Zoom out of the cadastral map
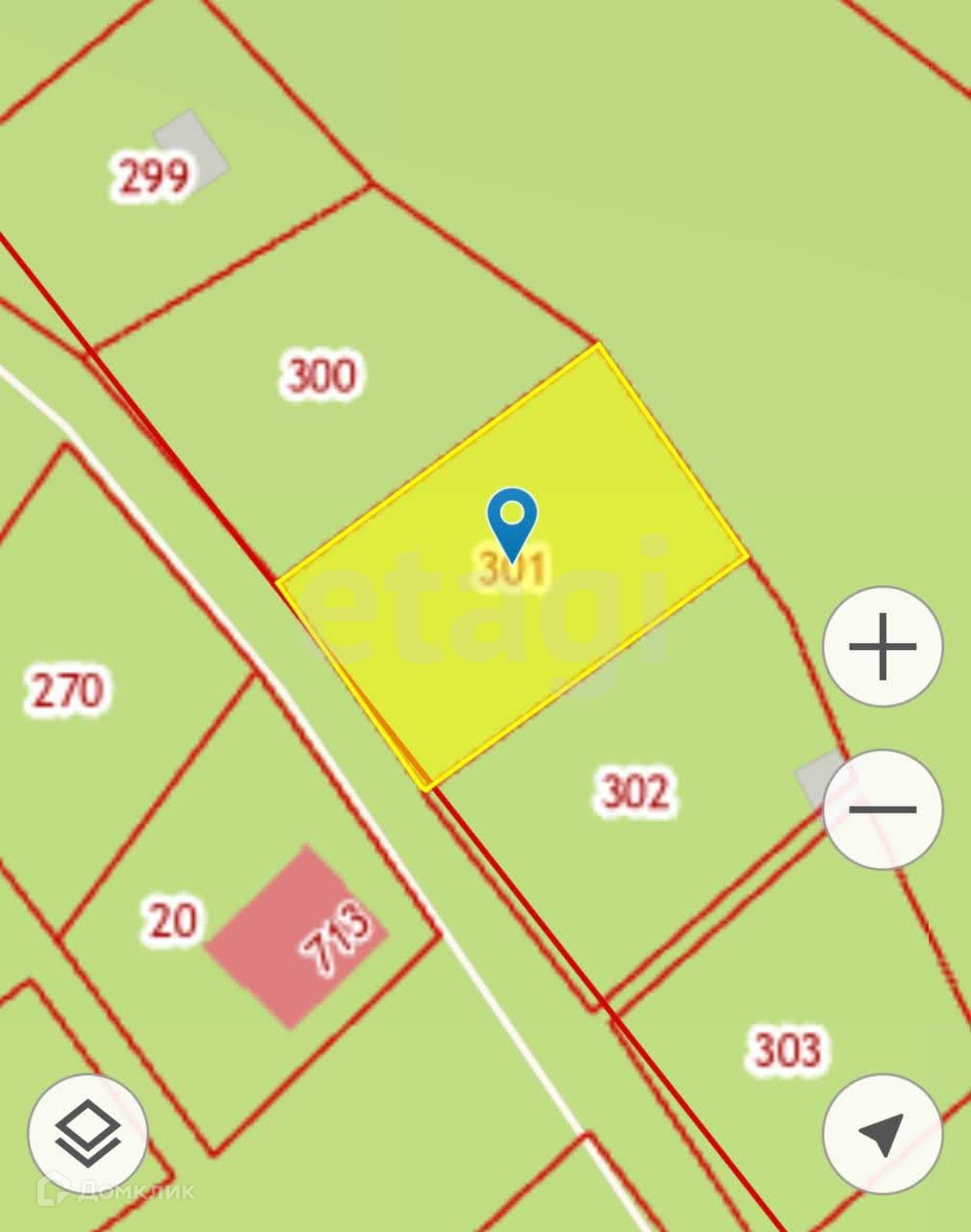This screenshot has height=1232, width=971. [882, 809]
